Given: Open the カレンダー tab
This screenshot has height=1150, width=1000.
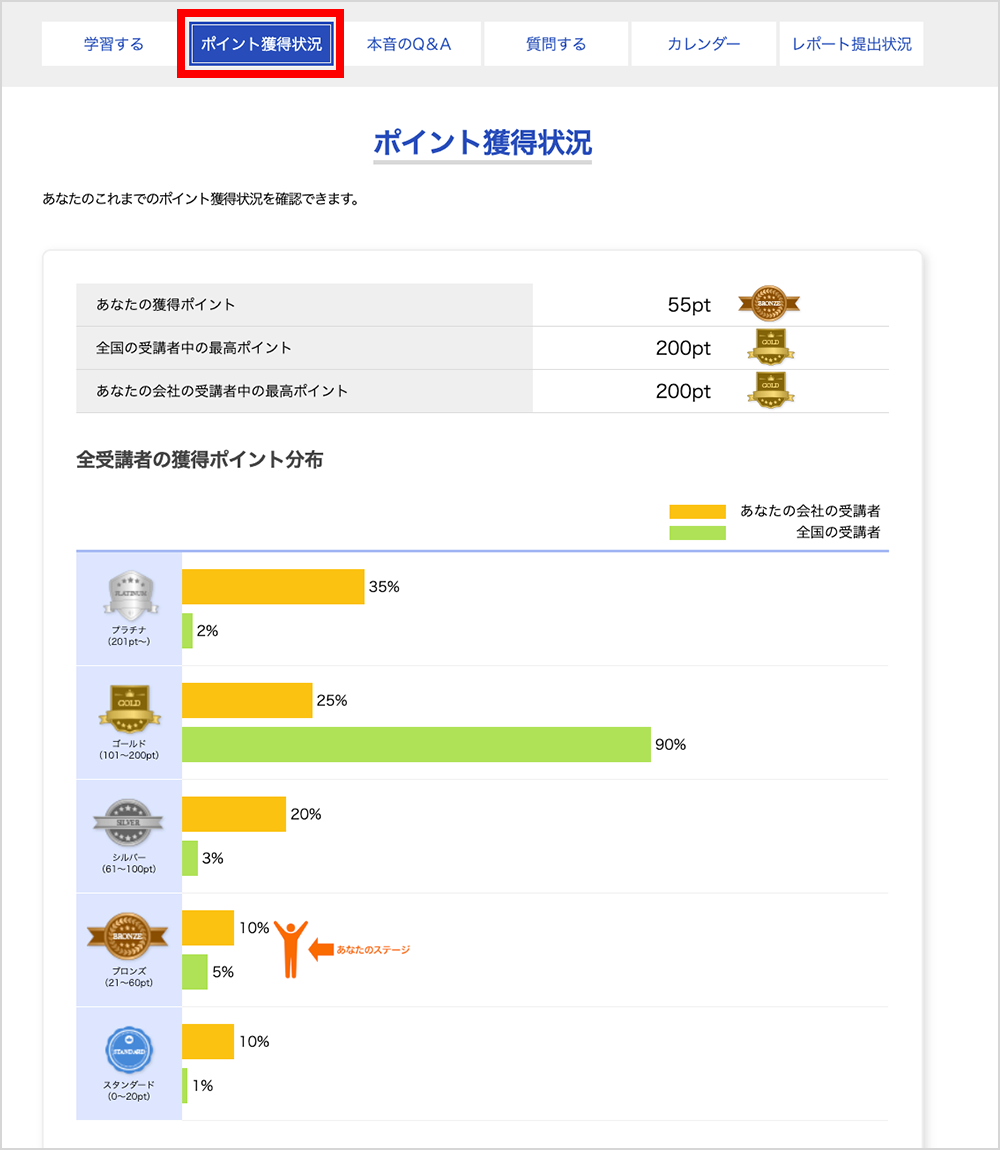Looking at the screenshot, I should click(x=704, y=44).
